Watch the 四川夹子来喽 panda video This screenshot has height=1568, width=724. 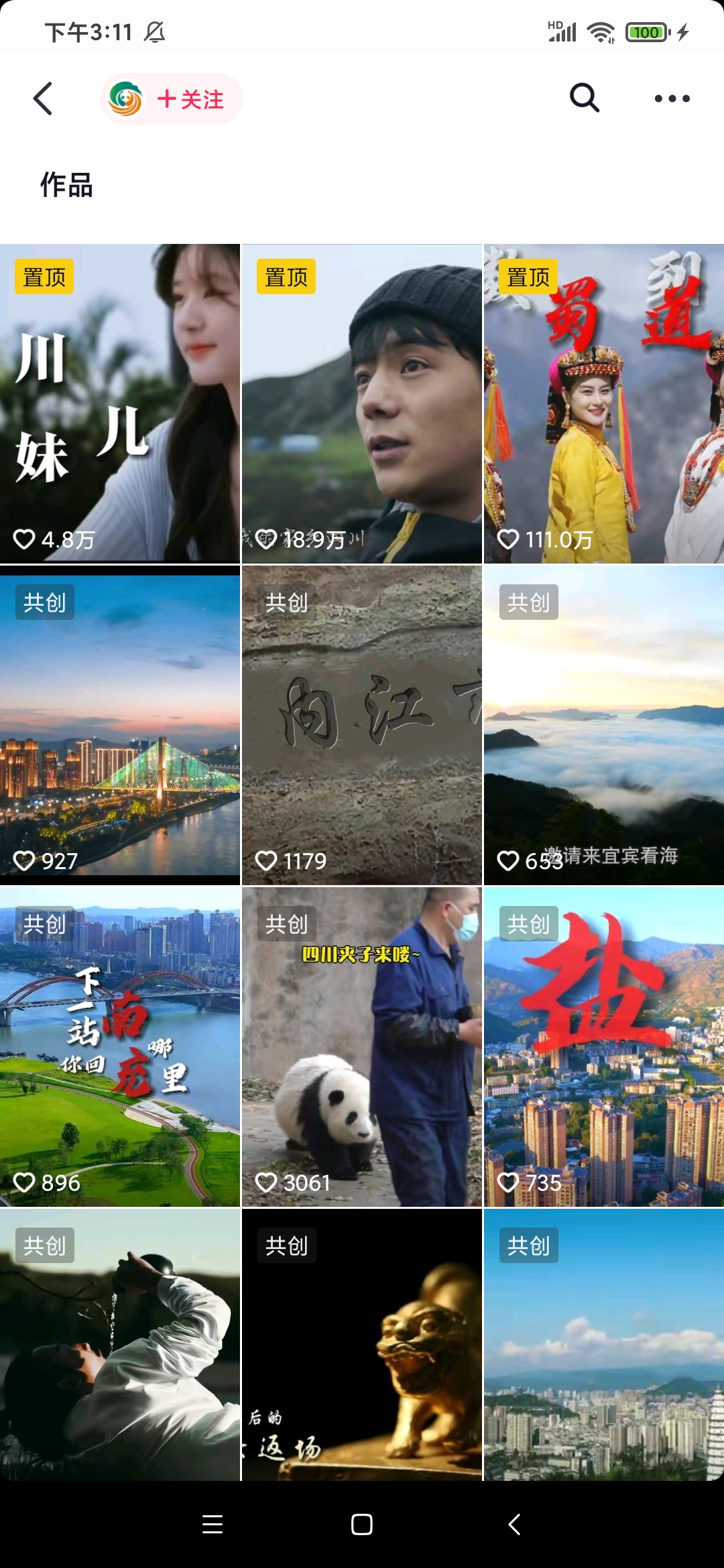(362, 1047)
